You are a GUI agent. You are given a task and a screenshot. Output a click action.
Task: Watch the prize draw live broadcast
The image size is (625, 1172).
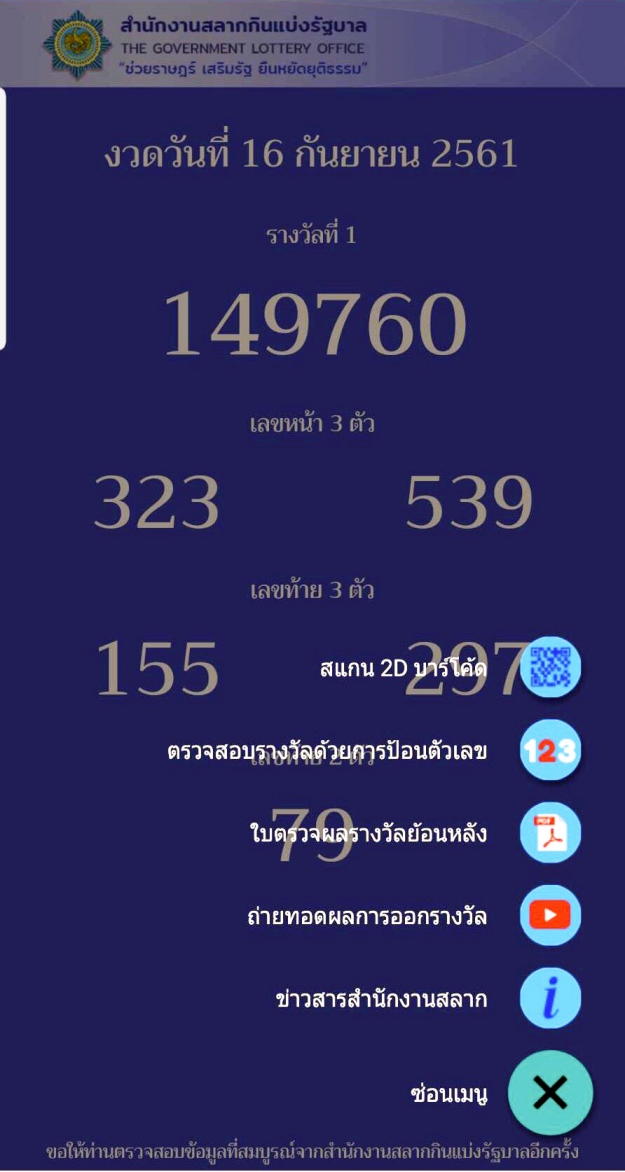pos(550,915)
